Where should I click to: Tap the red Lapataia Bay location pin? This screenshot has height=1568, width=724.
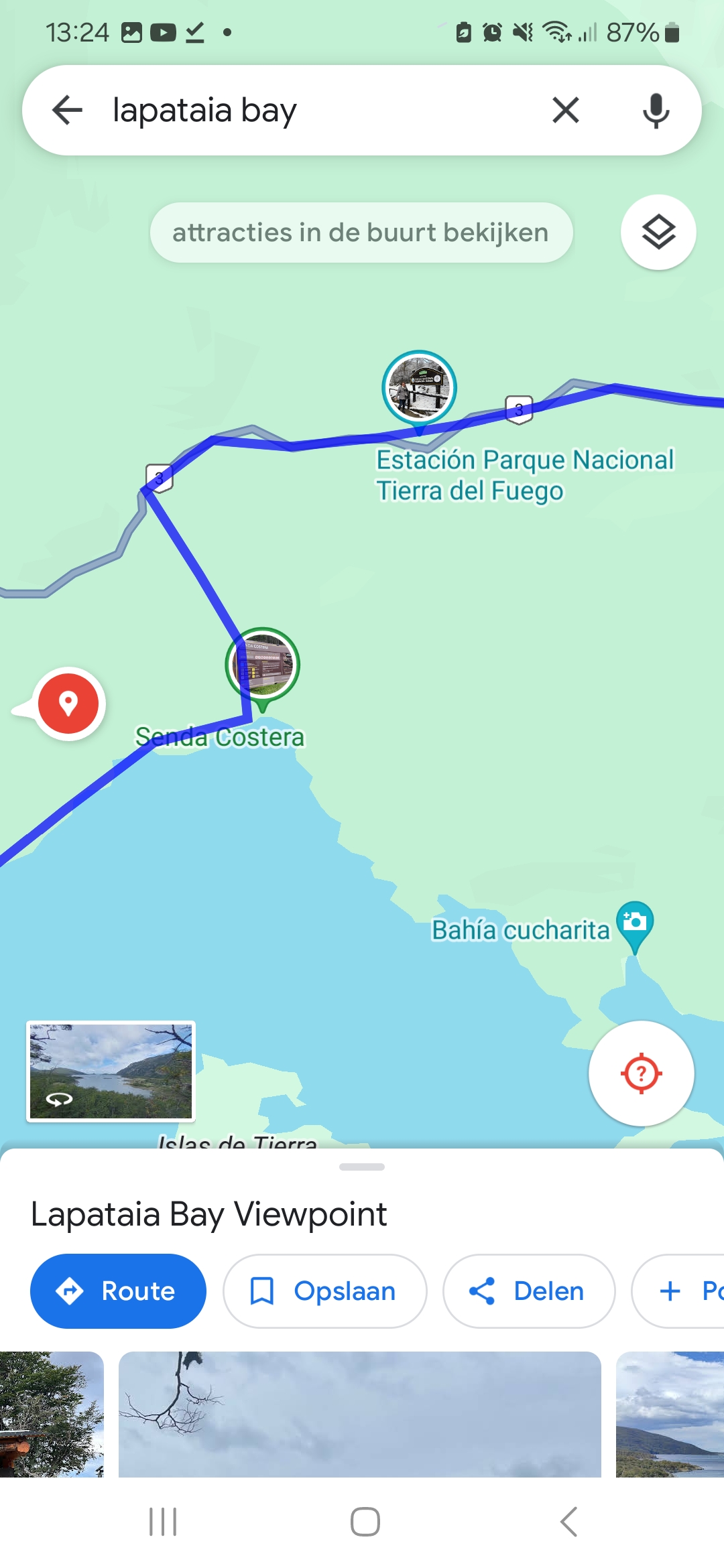click(68, 704)
